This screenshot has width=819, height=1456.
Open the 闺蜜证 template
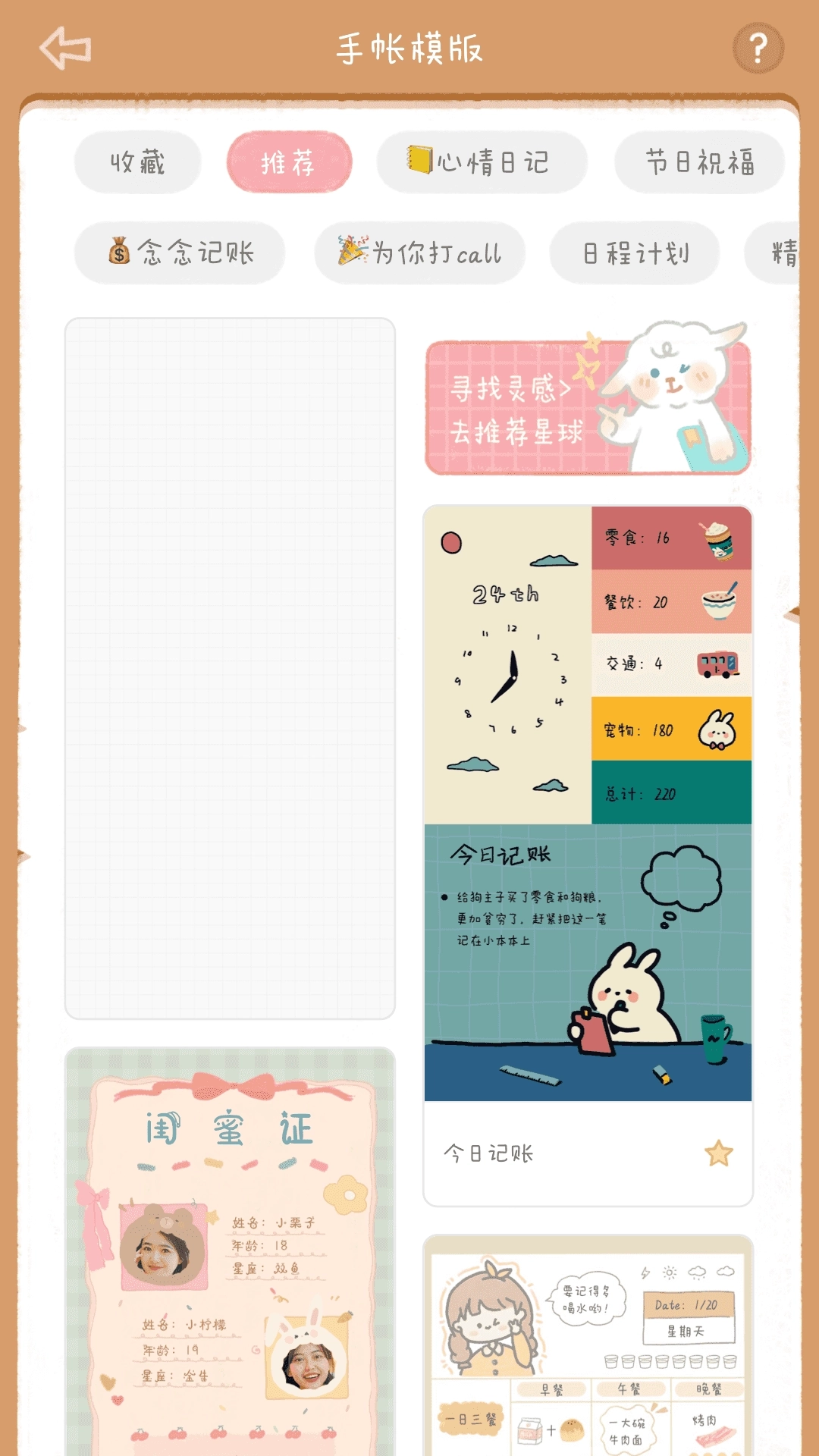[x=230, y=1251]
